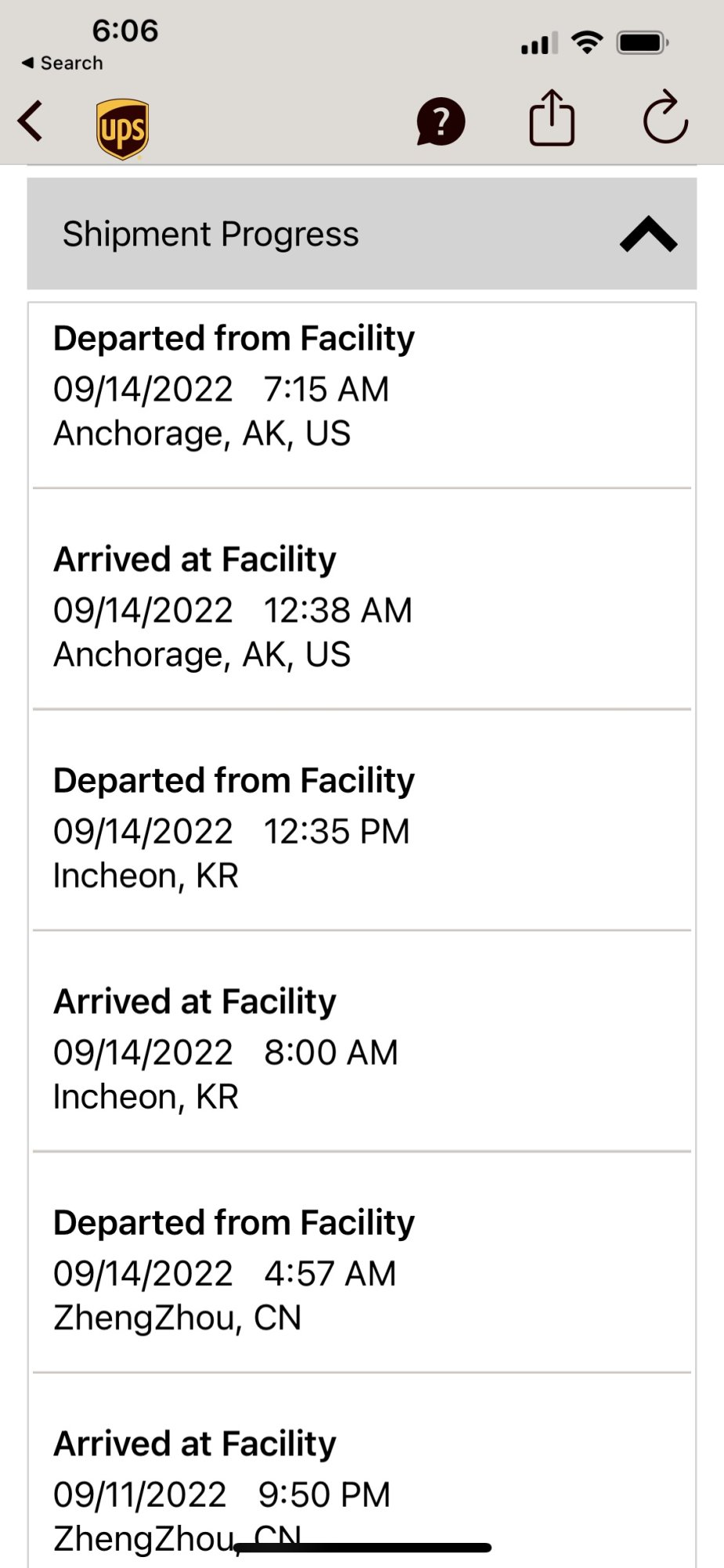
Task: Collapse the Shipment Progress section
Action: point(648,234)
